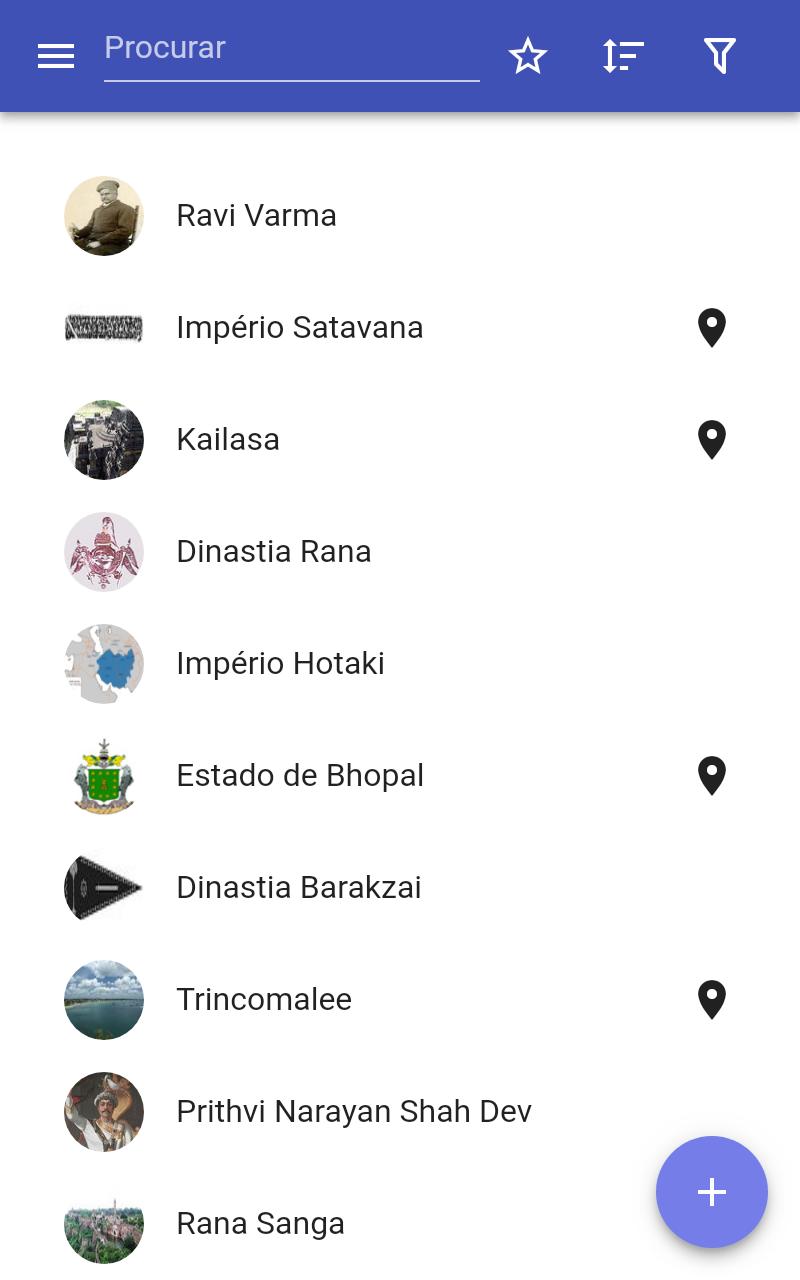The width and height of the screenshot is (800, 1280).
Task: Tap the floating plus add button
Action: click(712, 1192)
